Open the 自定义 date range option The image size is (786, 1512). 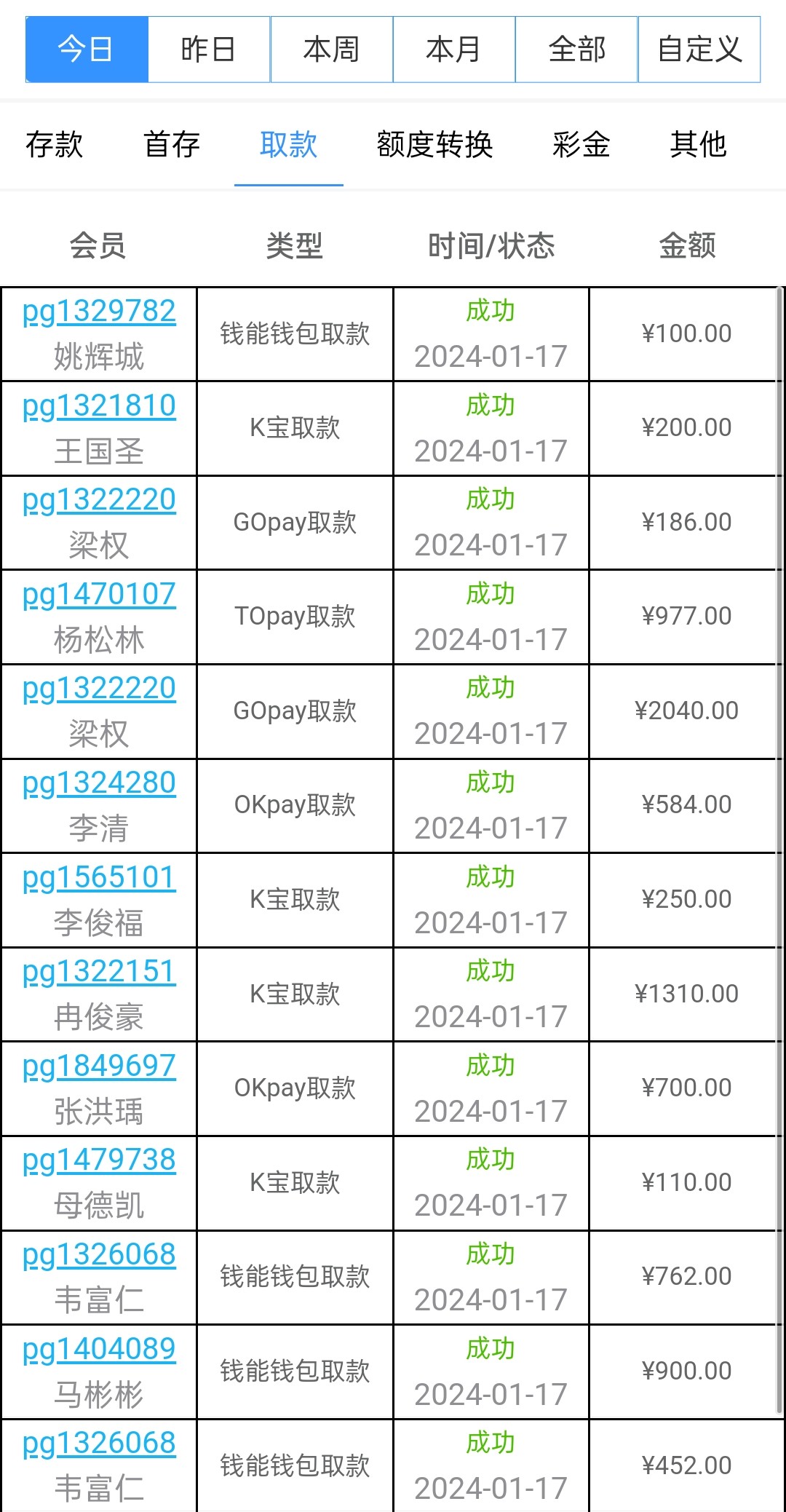699,50
